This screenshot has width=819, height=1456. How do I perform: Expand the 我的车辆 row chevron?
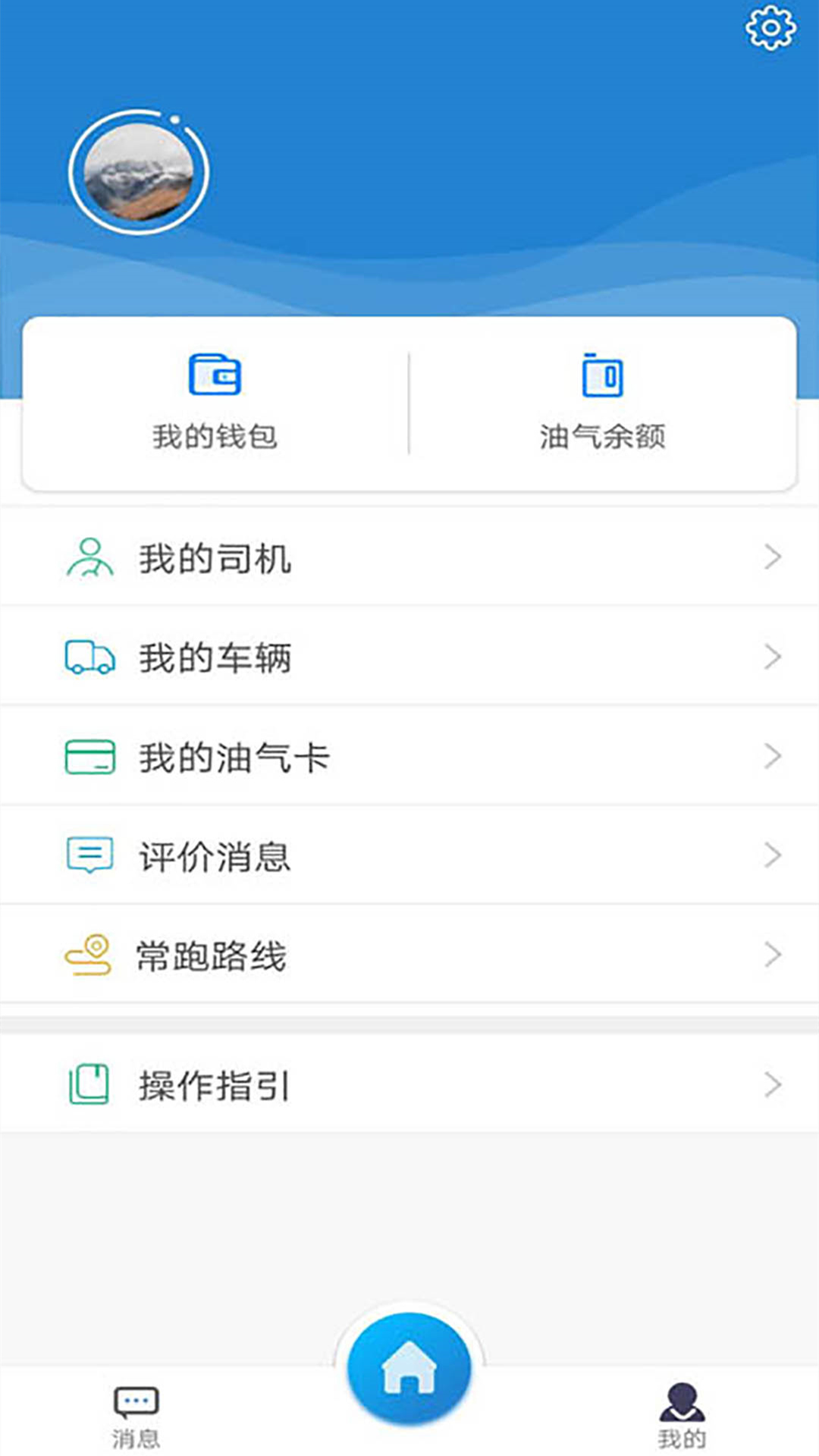(772, 657)
